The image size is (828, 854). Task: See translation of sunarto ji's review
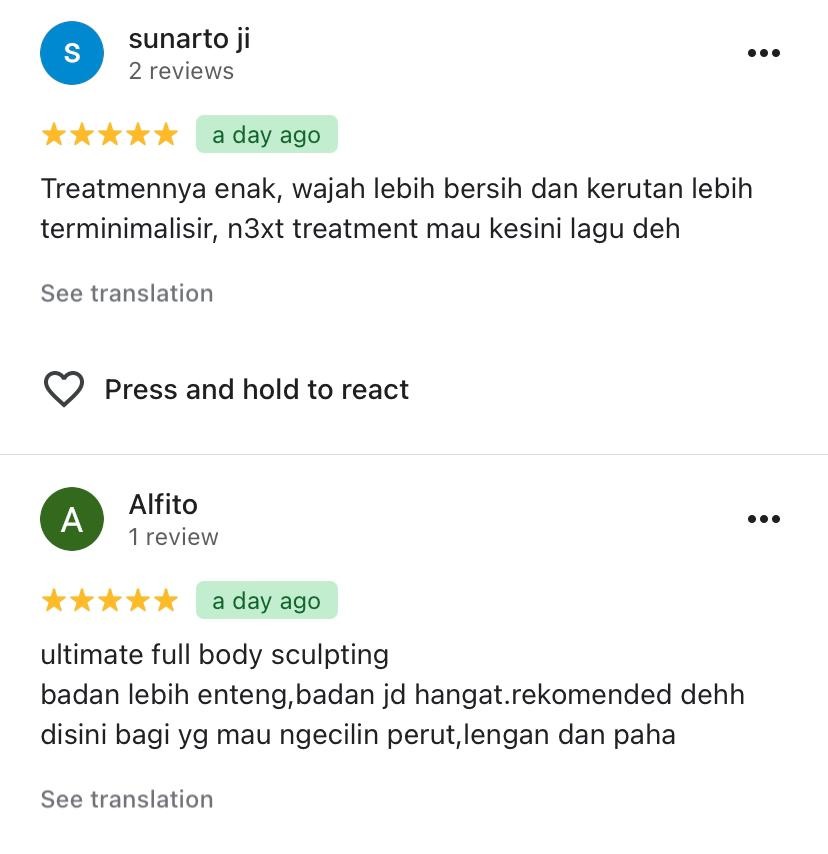[127, 293]
